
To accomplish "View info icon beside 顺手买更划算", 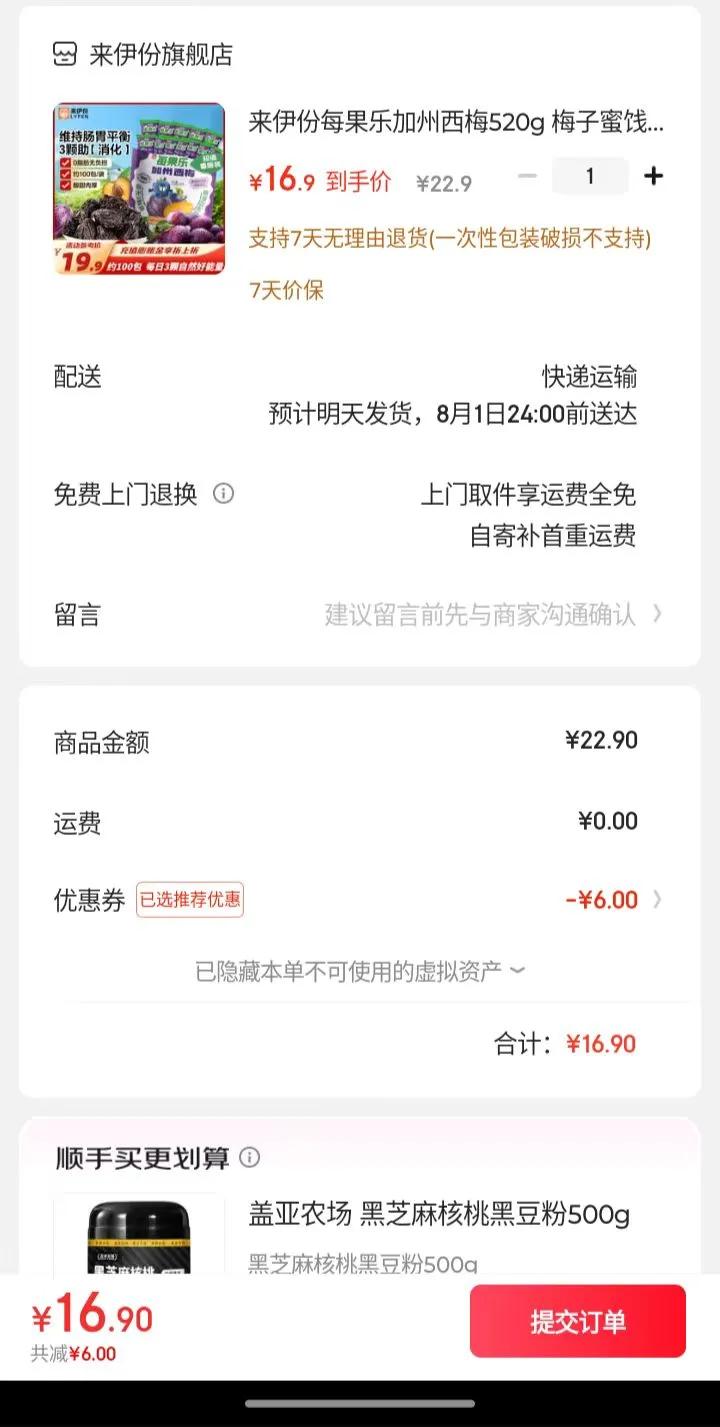I will point(250,1157).
